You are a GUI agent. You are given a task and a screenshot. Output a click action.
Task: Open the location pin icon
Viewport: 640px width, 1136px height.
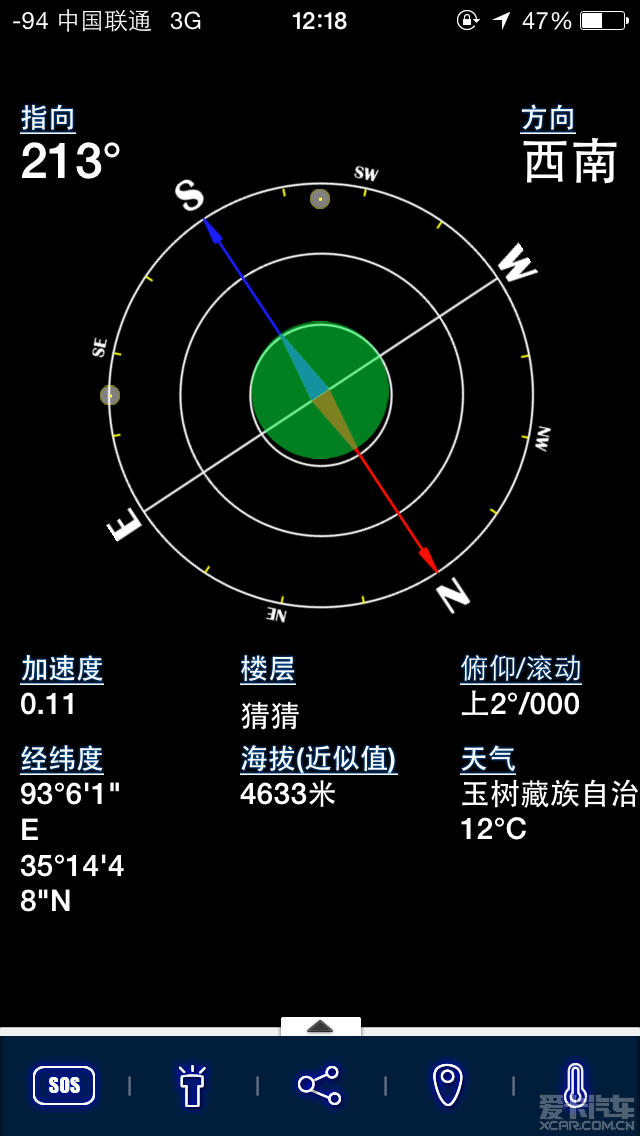(x=447, y=1085)
